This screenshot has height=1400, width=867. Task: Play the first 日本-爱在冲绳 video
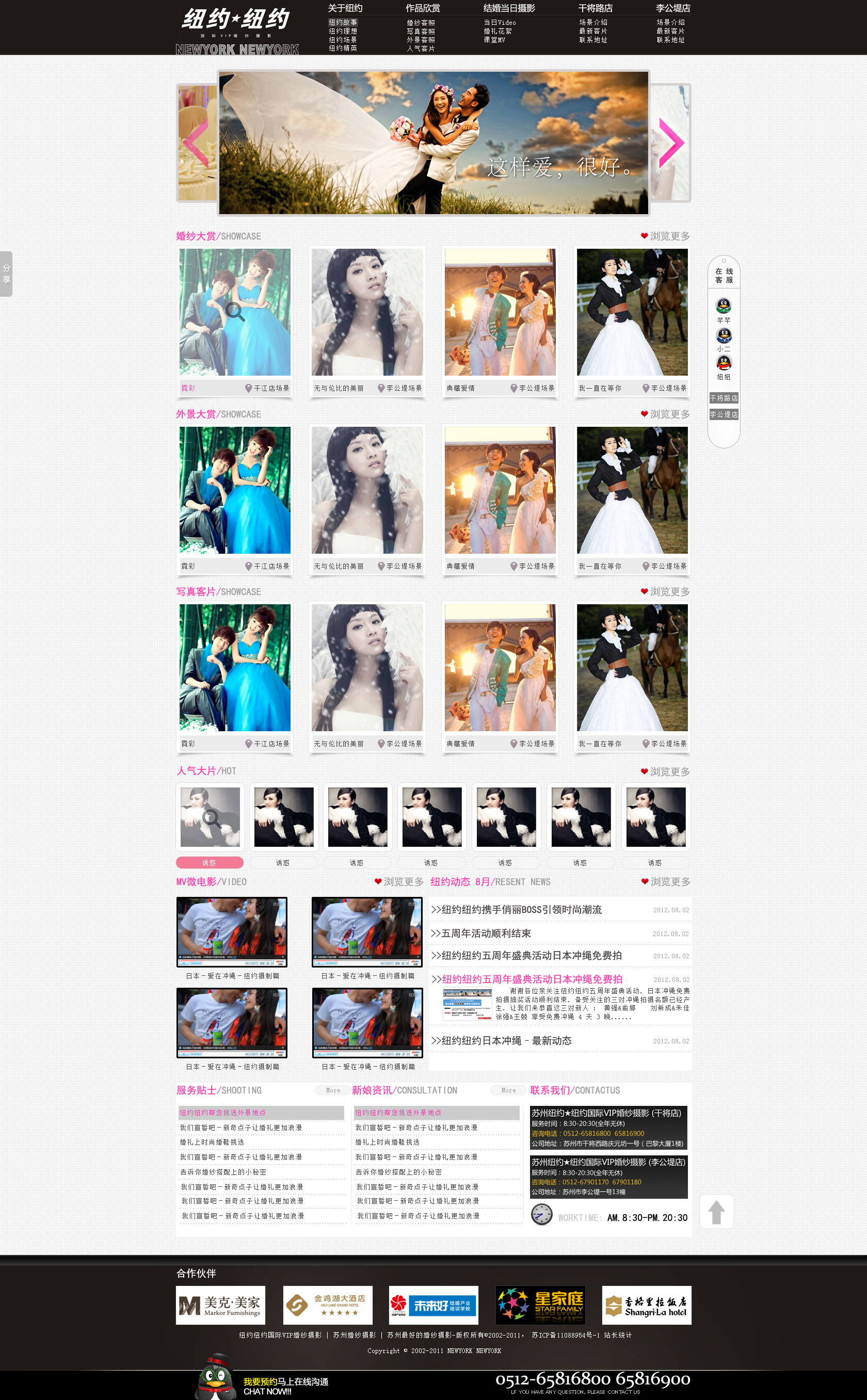pos(232,931)
